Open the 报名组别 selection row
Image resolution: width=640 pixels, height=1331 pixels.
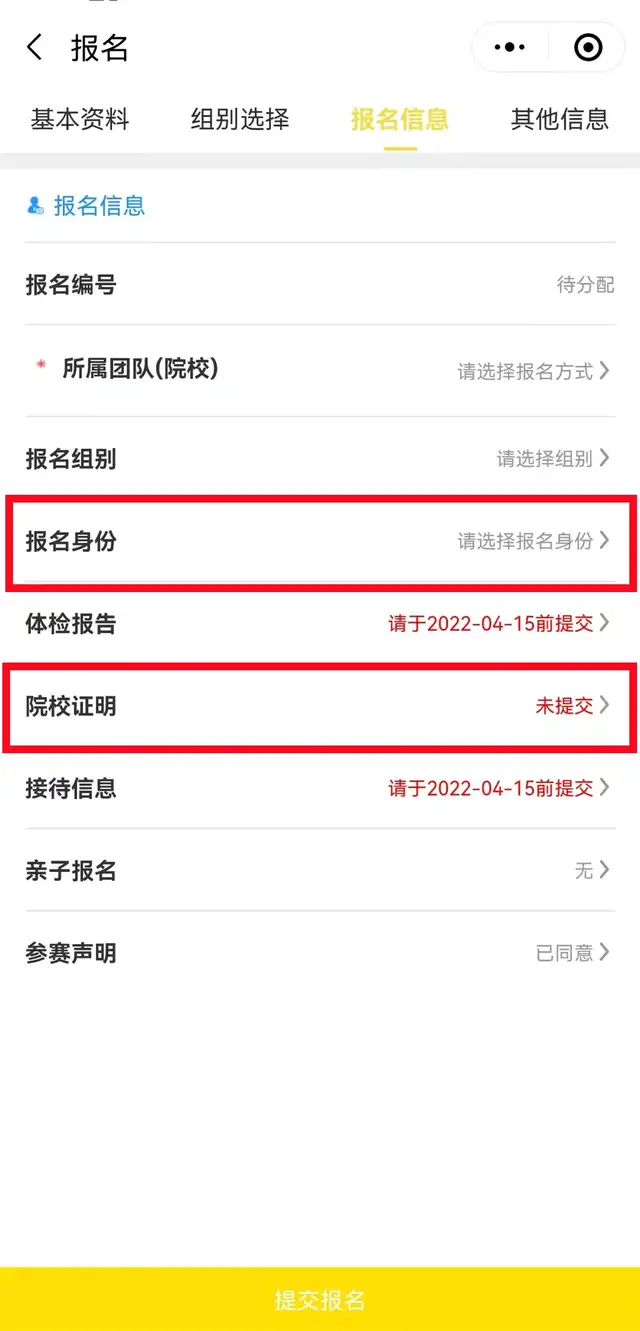point(320,459)
